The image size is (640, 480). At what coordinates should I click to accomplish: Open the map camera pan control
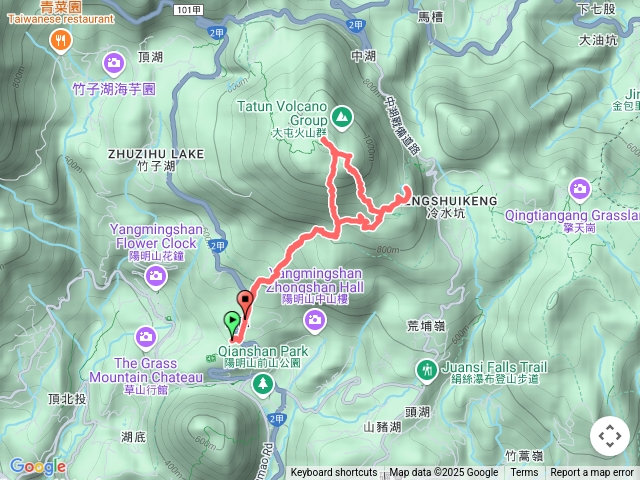coord(609,436)
